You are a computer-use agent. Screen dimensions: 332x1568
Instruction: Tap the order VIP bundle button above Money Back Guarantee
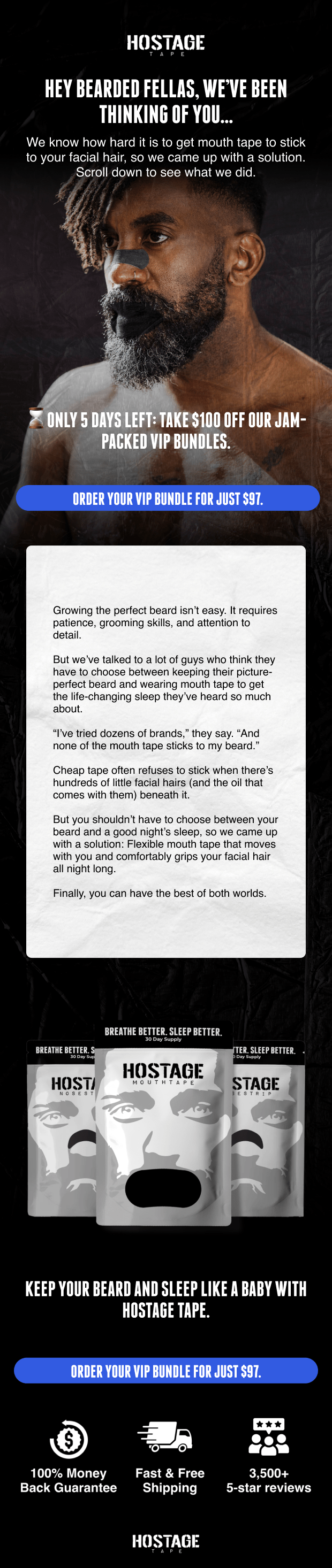pyautogui.click(x=165, y=1370)
